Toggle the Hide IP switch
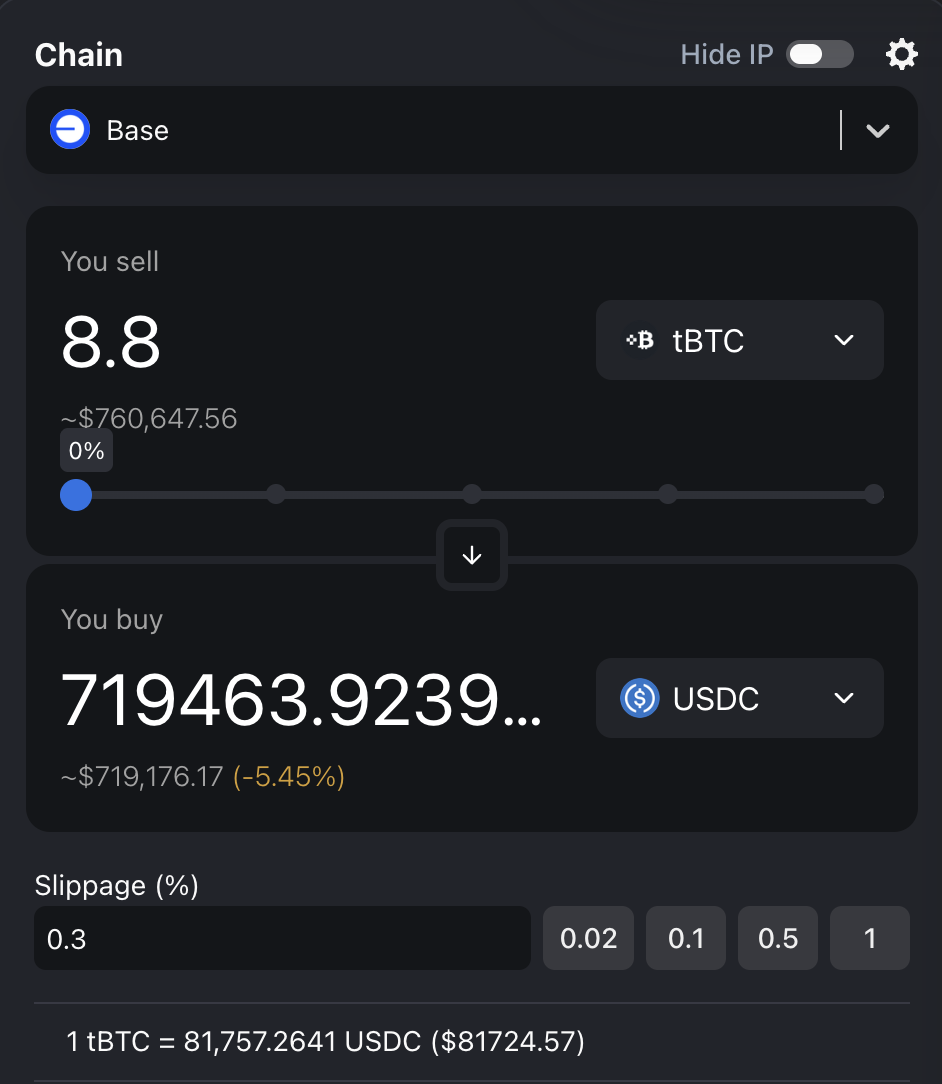Viewport: 942px width, 1084px height. point(820,54)
